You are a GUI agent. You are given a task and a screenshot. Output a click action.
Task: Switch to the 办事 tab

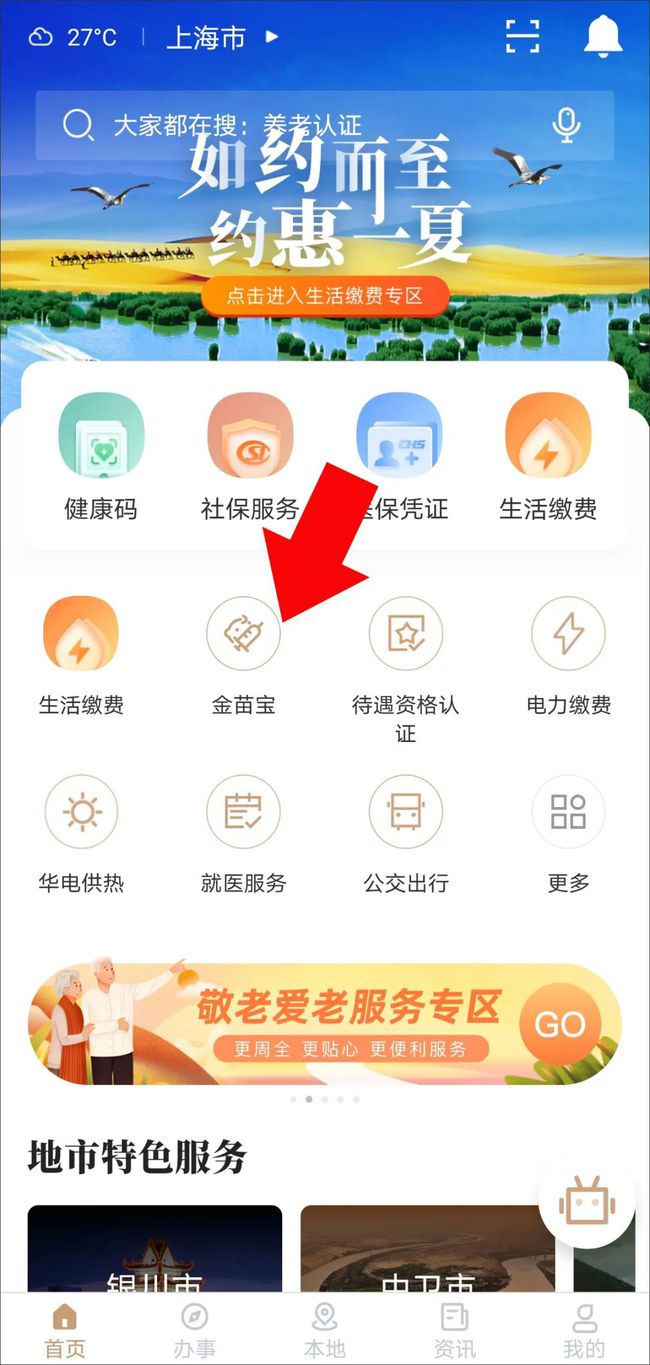(194, 1331)
